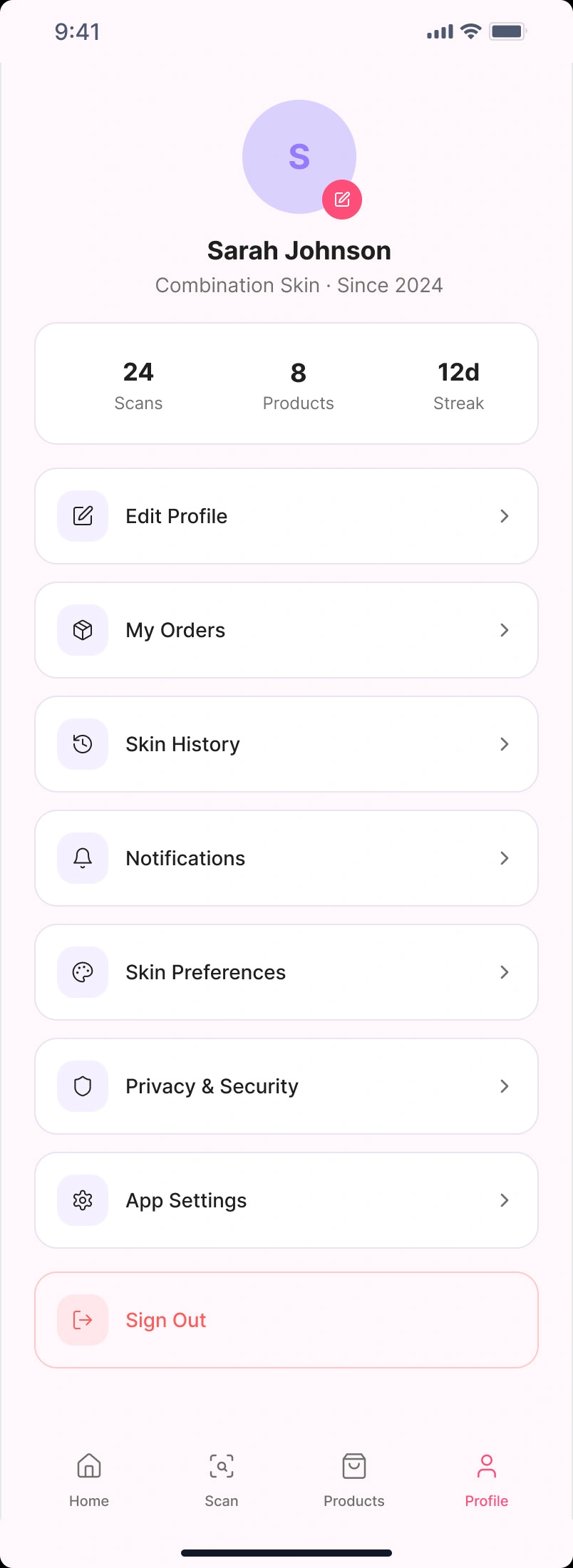The height and width of the screenshot is (1568, 573).
Task: Open App Settings
Action: point(286,1200)
